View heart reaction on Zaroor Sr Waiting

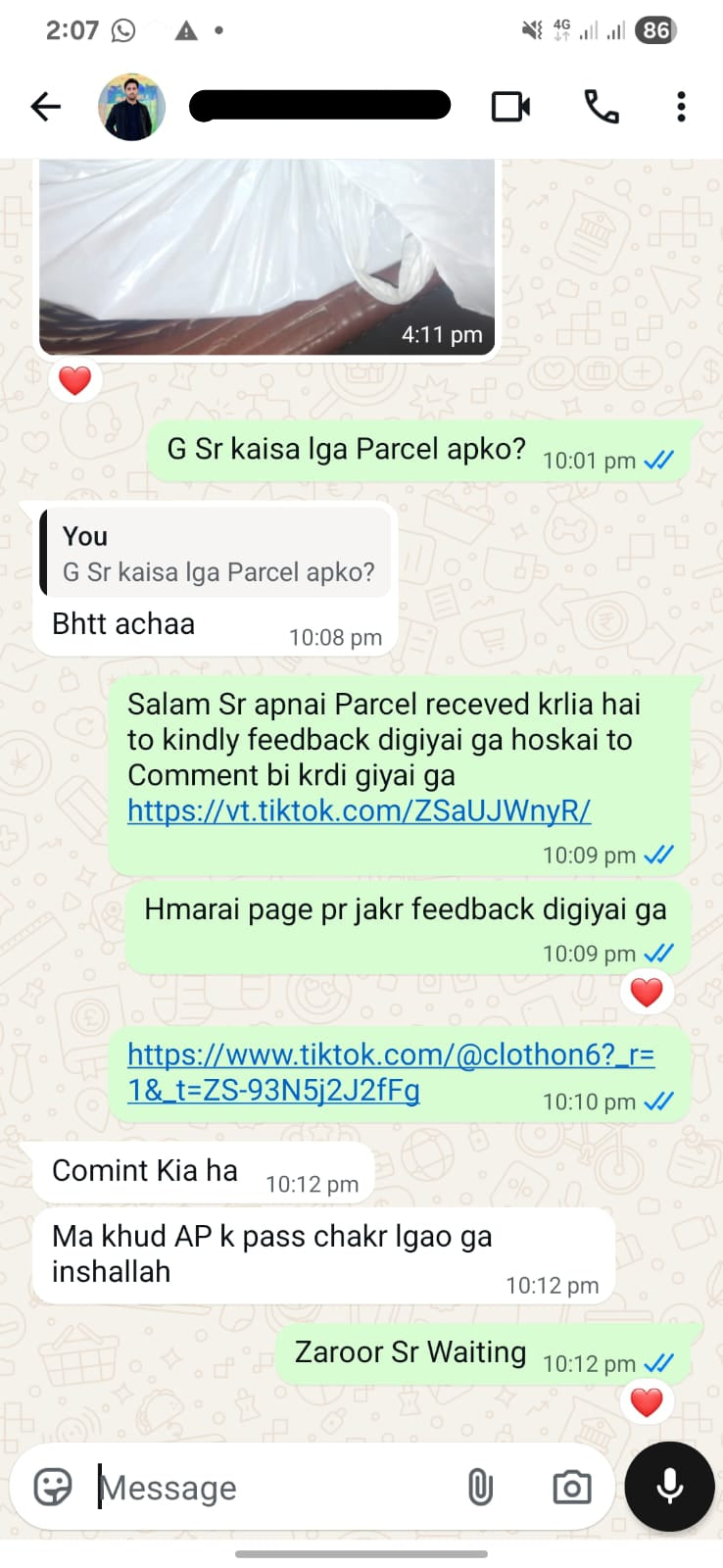(x=646, y=1402)
